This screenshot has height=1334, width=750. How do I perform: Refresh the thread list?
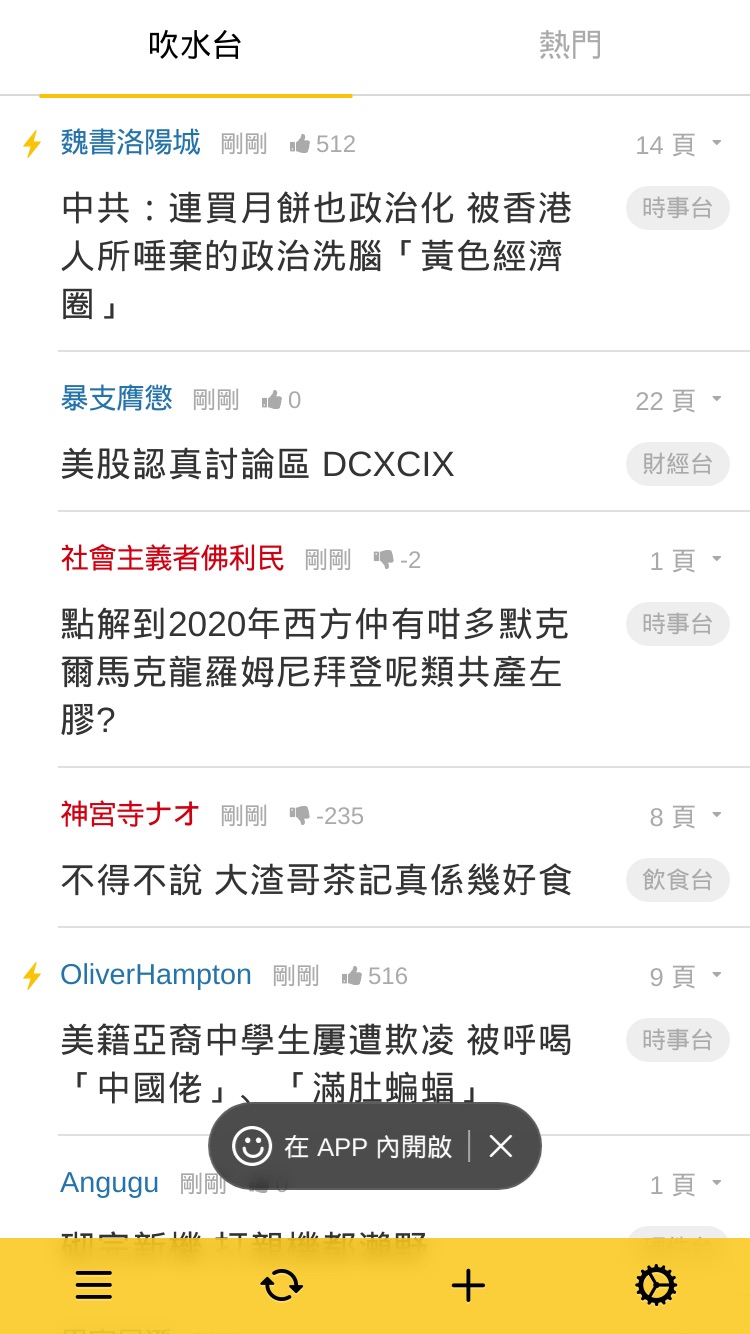click(x=281, y=1285)
